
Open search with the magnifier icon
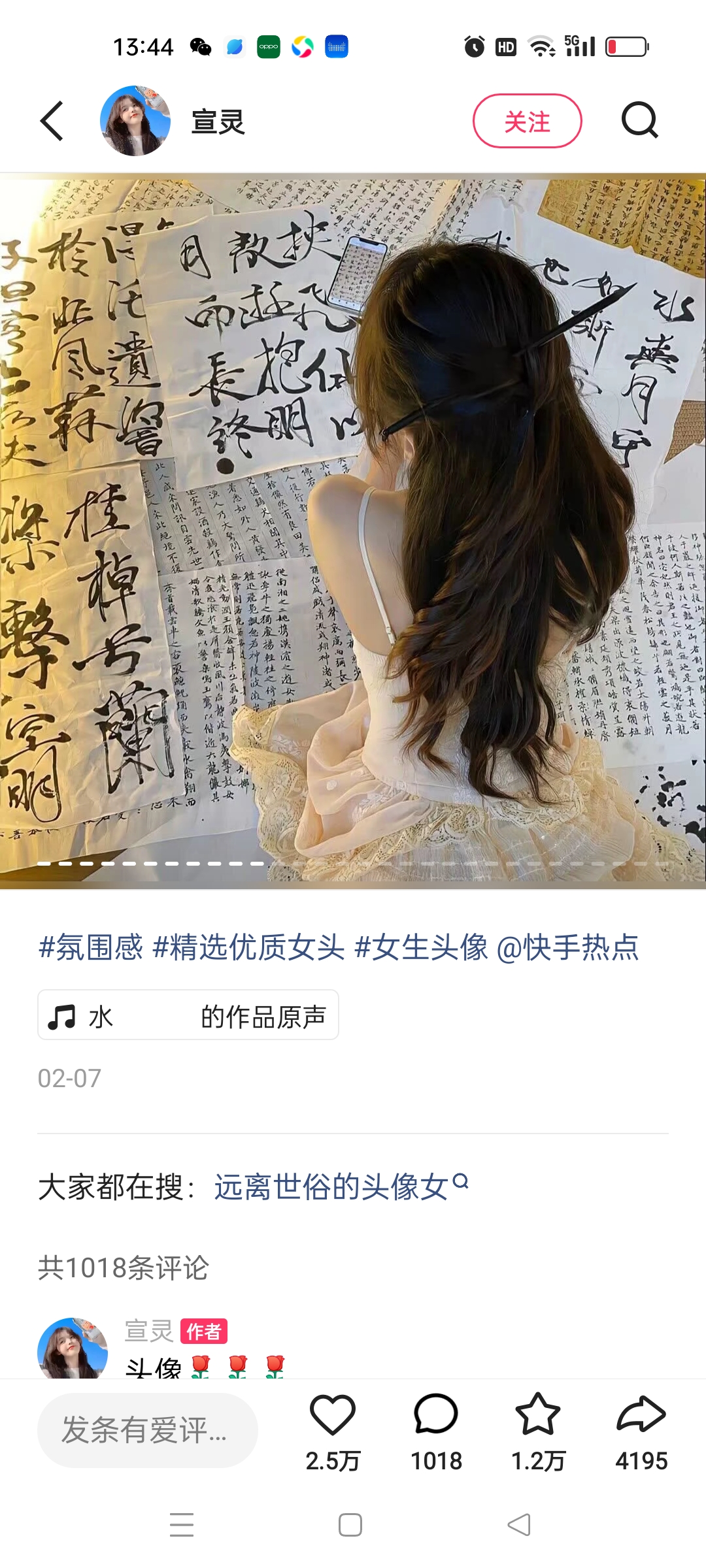point(639,121)
